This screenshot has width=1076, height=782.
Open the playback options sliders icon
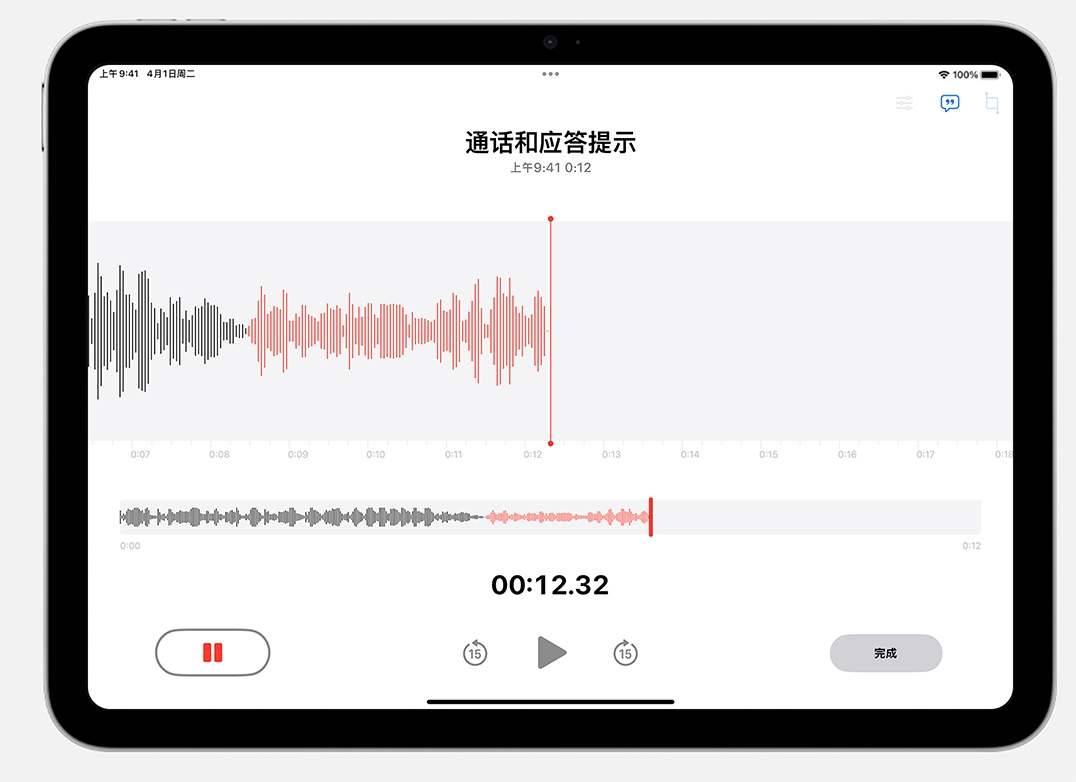[904, 103]
